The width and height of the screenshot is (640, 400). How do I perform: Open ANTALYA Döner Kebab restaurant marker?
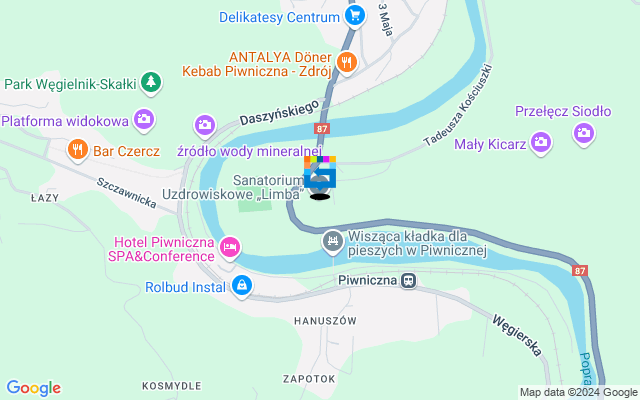click(347, 62)
